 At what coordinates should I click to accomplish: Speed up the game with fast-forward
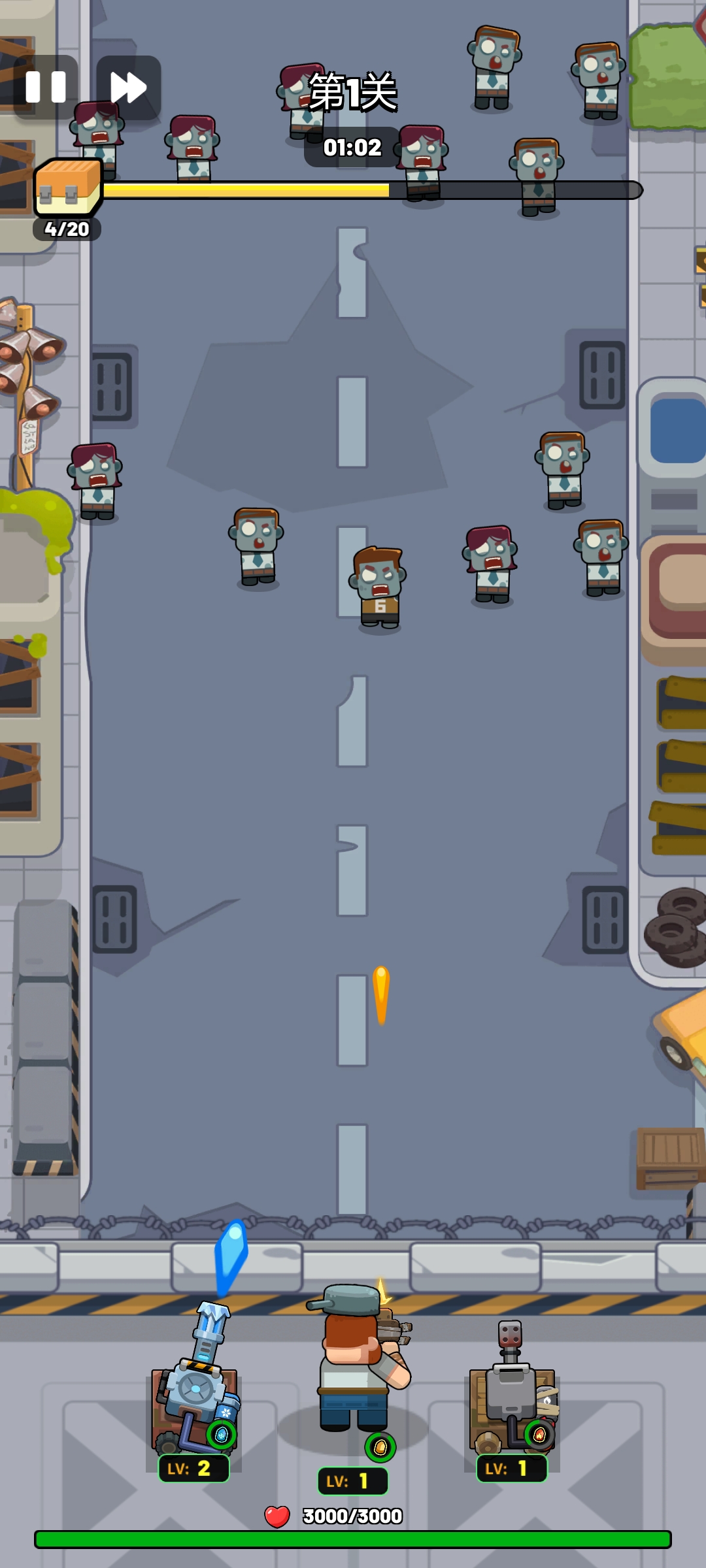point(129,88)
